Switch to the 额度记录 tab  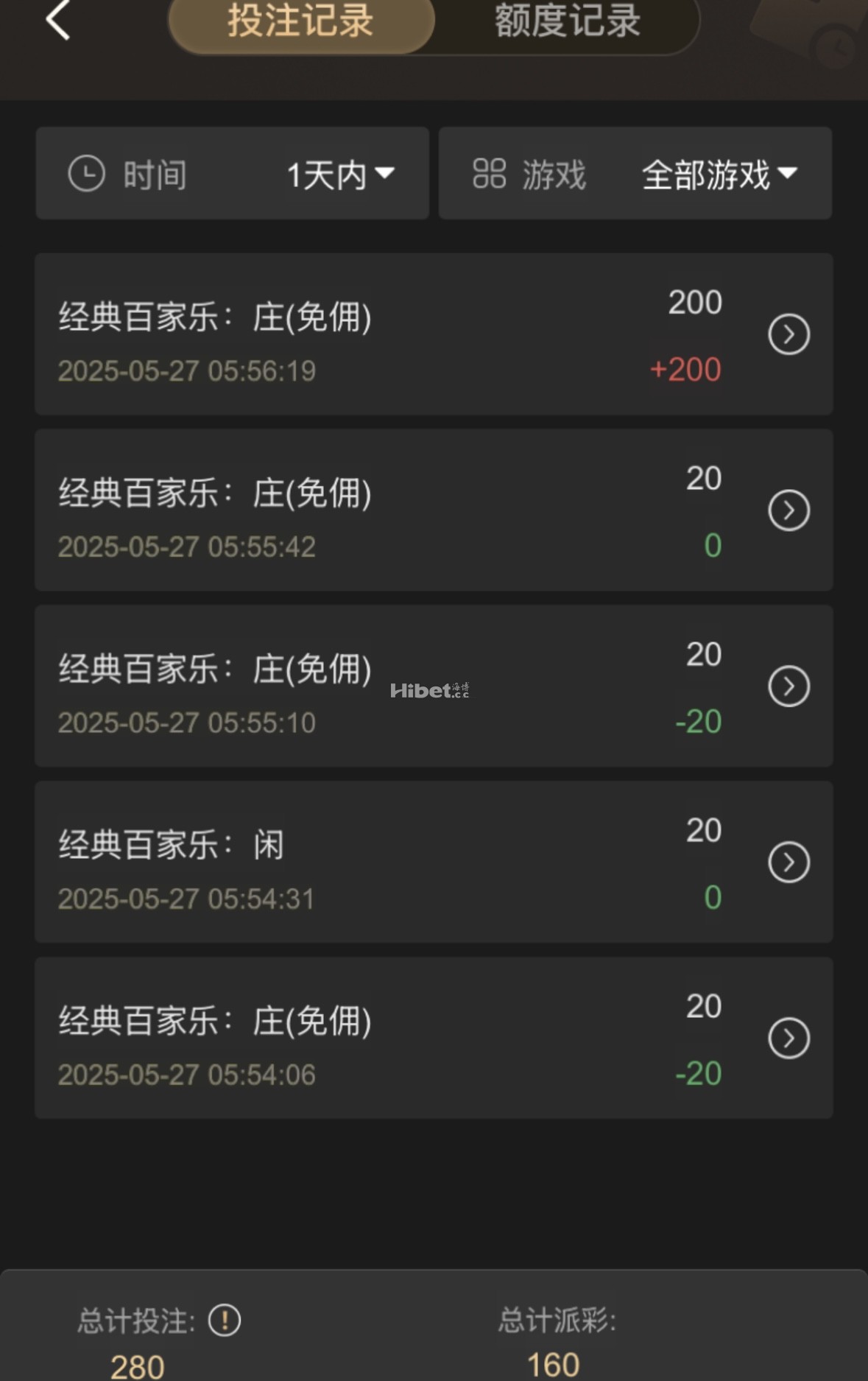click(x=567, y=22)
